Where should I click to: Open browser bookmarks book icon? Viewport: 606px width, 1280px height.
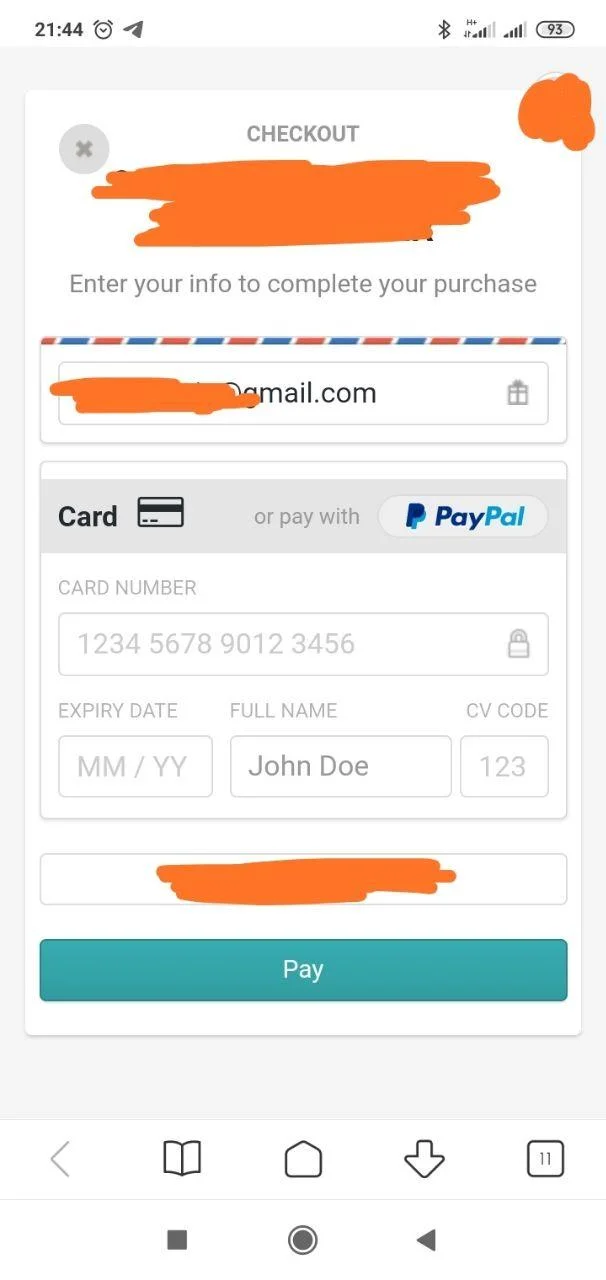coord(182,1159)
